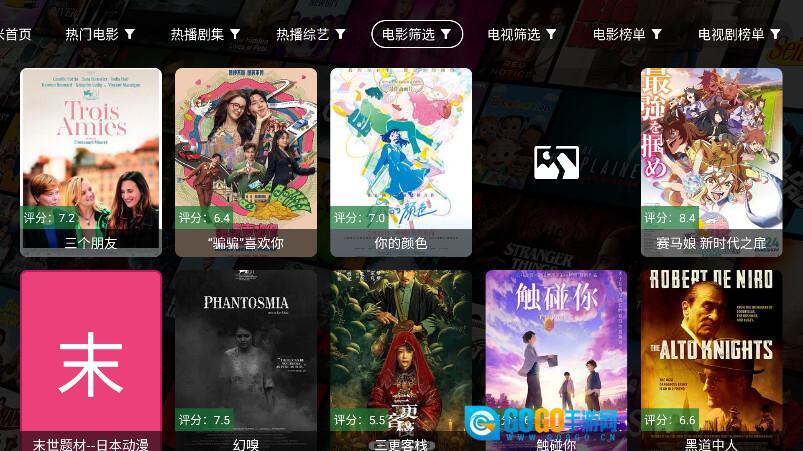Screen dimensions: 803x451
Task: Open the movie 三更客栈
Action: point(401,360)
